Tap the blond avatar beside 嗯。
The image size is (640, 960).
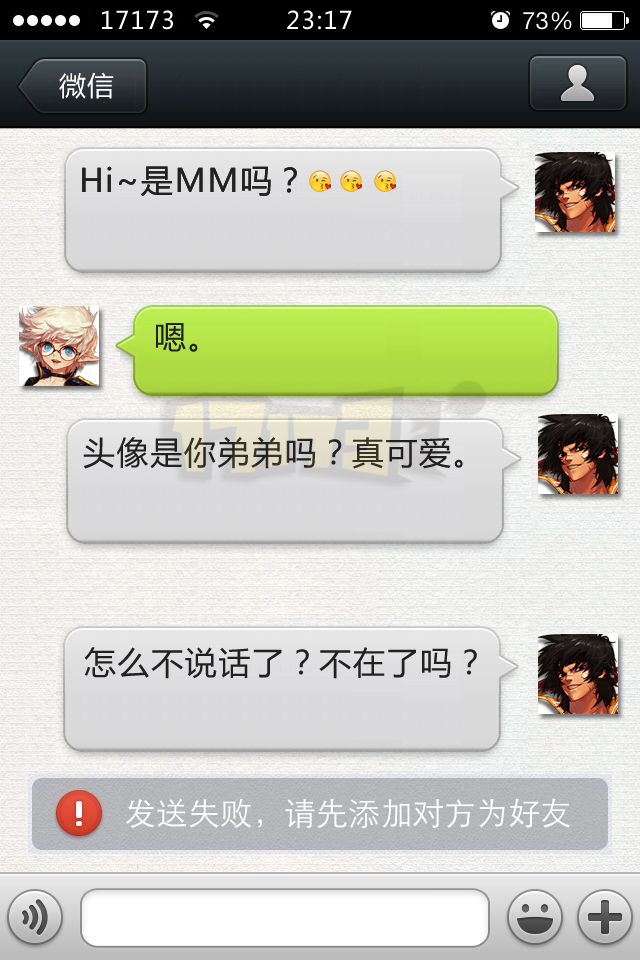tap(59, 346)
